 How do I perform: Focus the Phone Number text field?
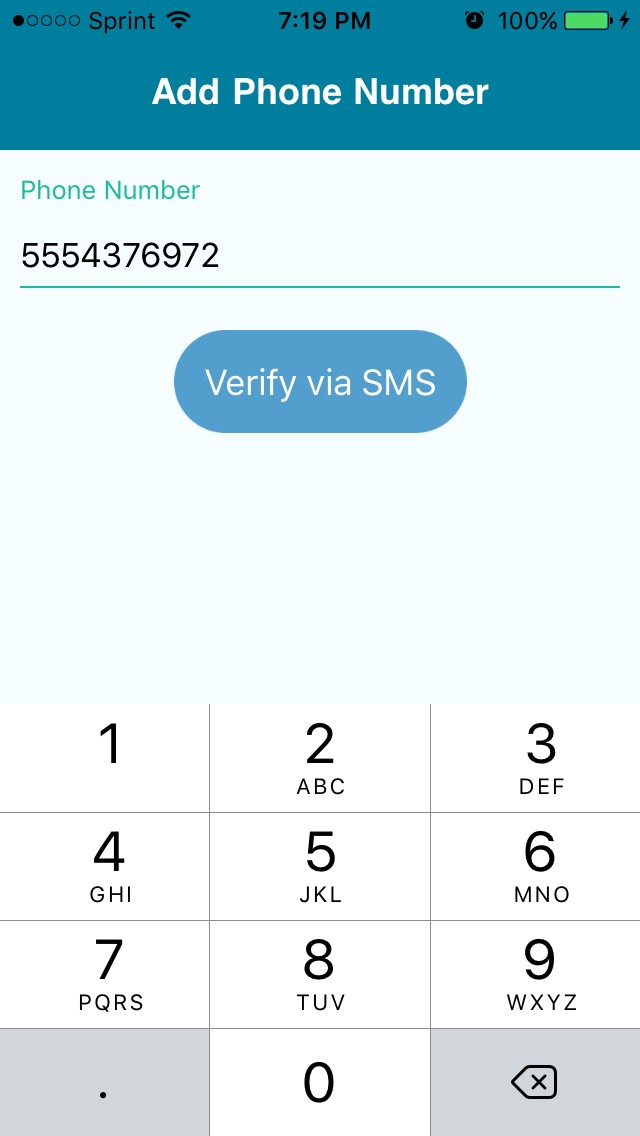click(320, 257)
